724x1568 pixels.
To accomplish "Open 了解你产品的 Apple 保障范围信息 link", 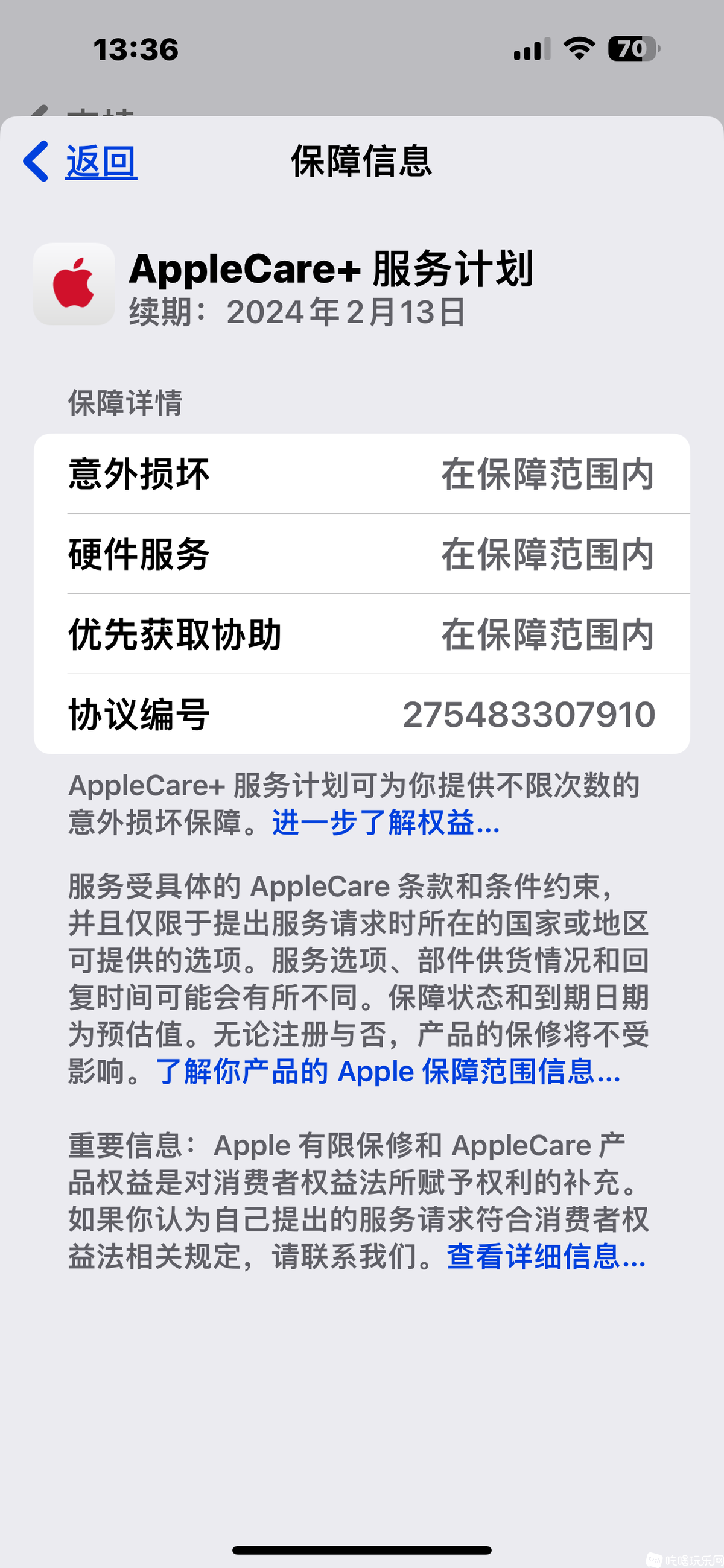I will click(x=388, y=1072).
